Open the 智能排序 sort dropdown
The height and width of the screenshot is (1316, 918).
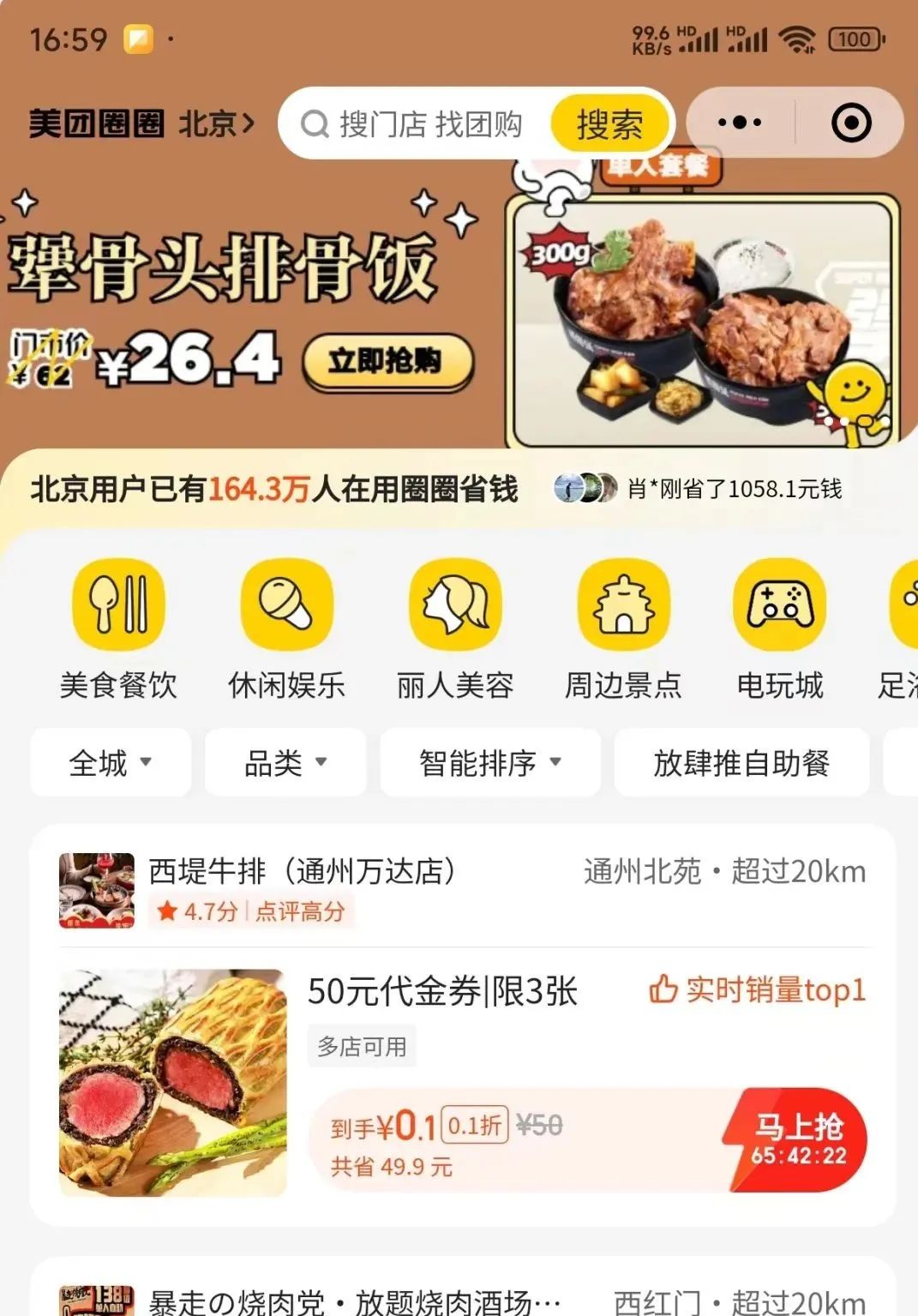(489, 762)
